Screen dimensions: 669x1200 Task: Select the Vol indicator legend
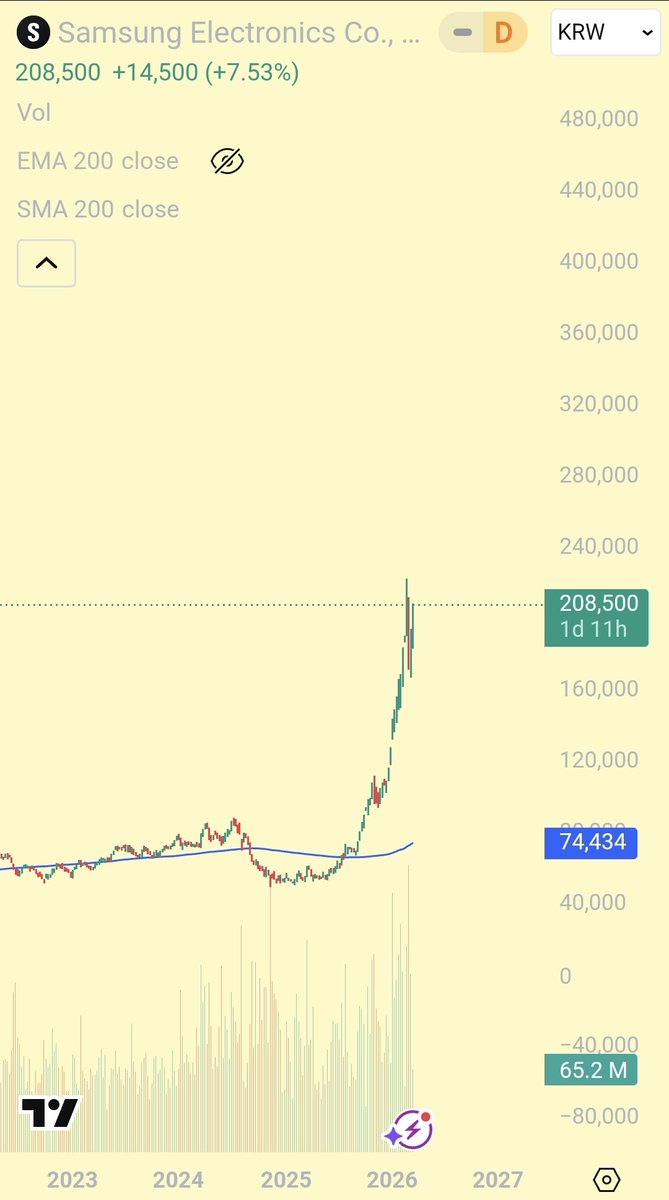tap(34, 113)
